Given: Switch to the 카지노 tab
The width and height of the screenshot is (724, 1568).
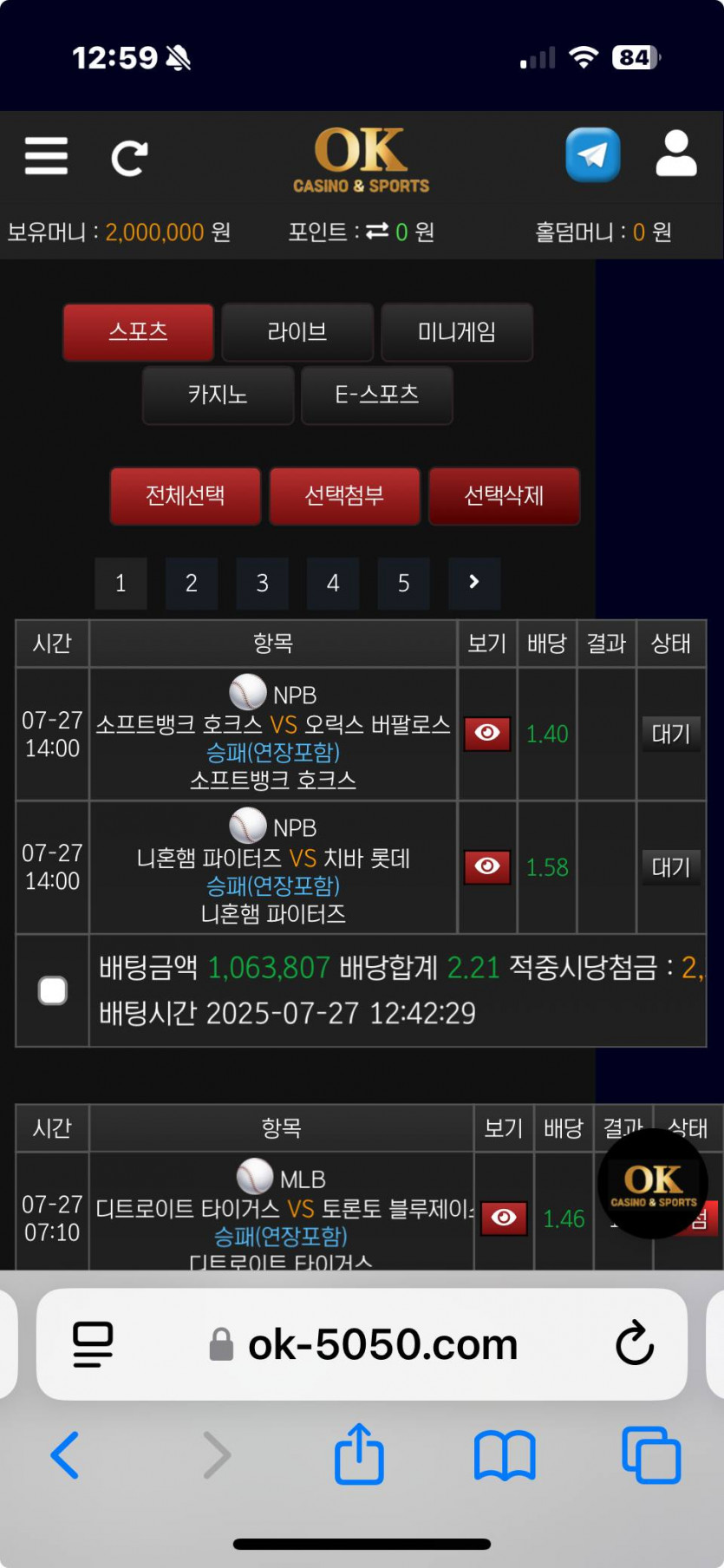Looking at the screenshot, I should point(218,395).
